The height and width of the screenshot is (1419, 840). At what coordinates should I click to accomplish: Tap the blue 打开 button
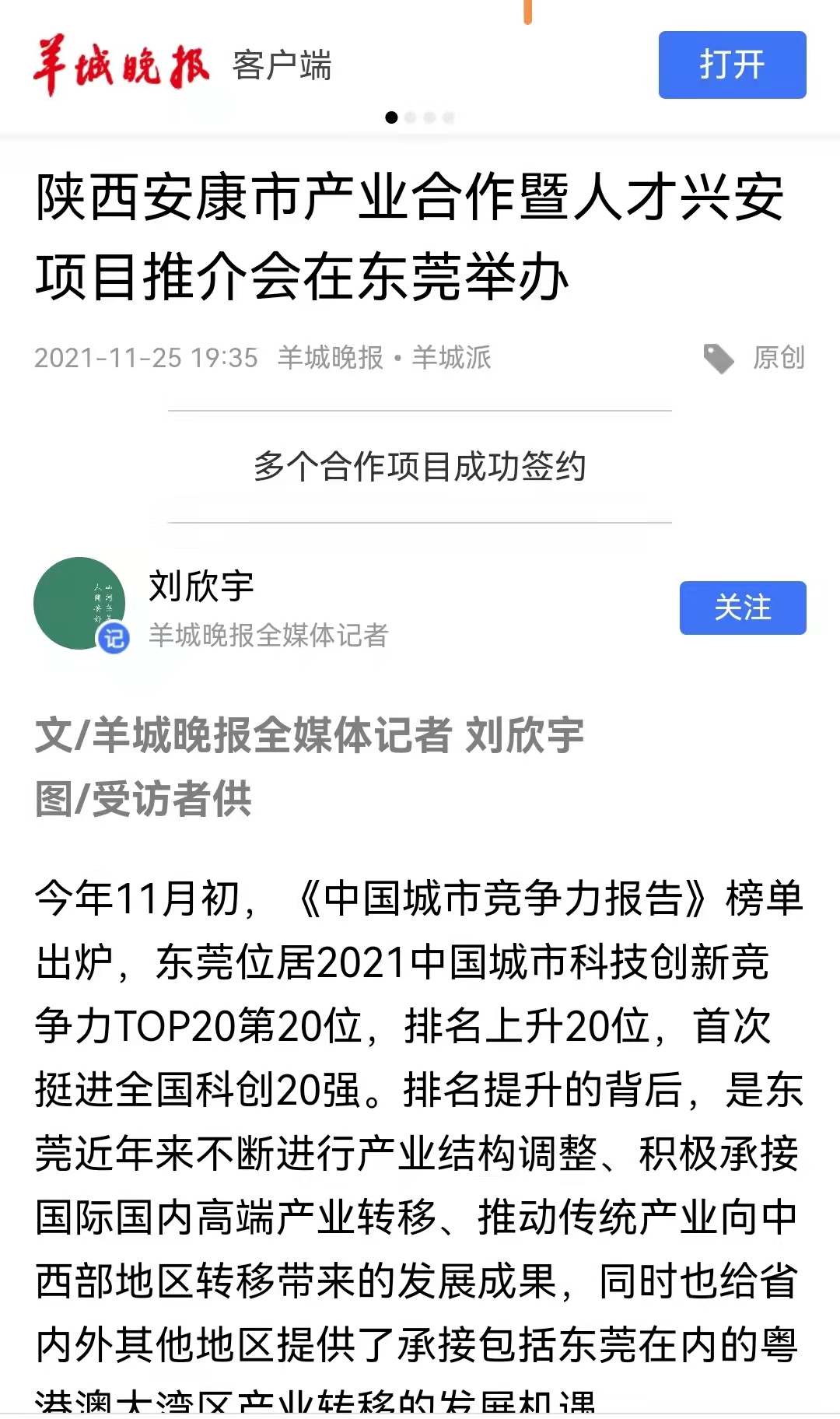point(732,65)
